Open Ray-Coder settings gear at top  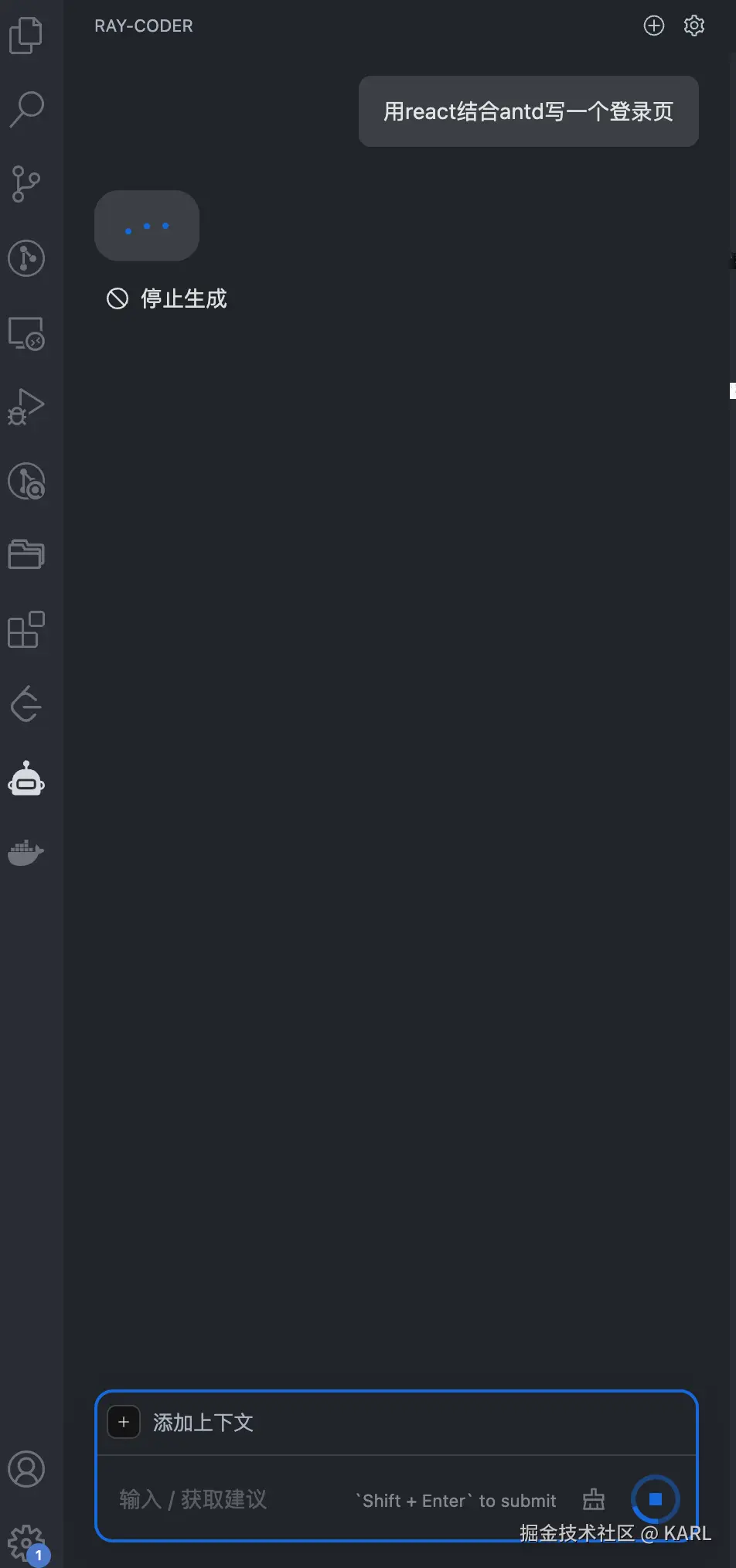[x=694, y=26]
